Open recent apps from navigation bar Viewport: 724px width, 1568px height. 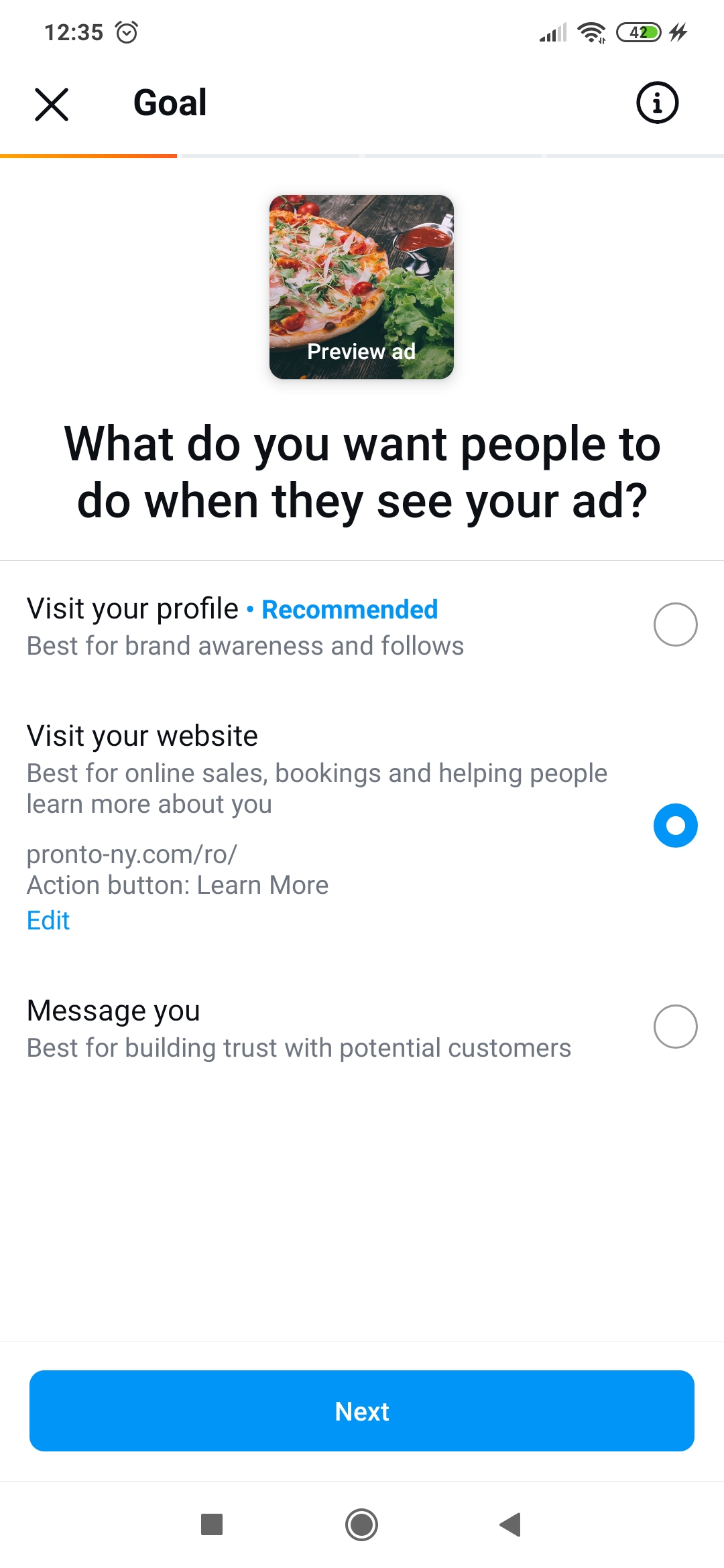(x=212, y=1524)
